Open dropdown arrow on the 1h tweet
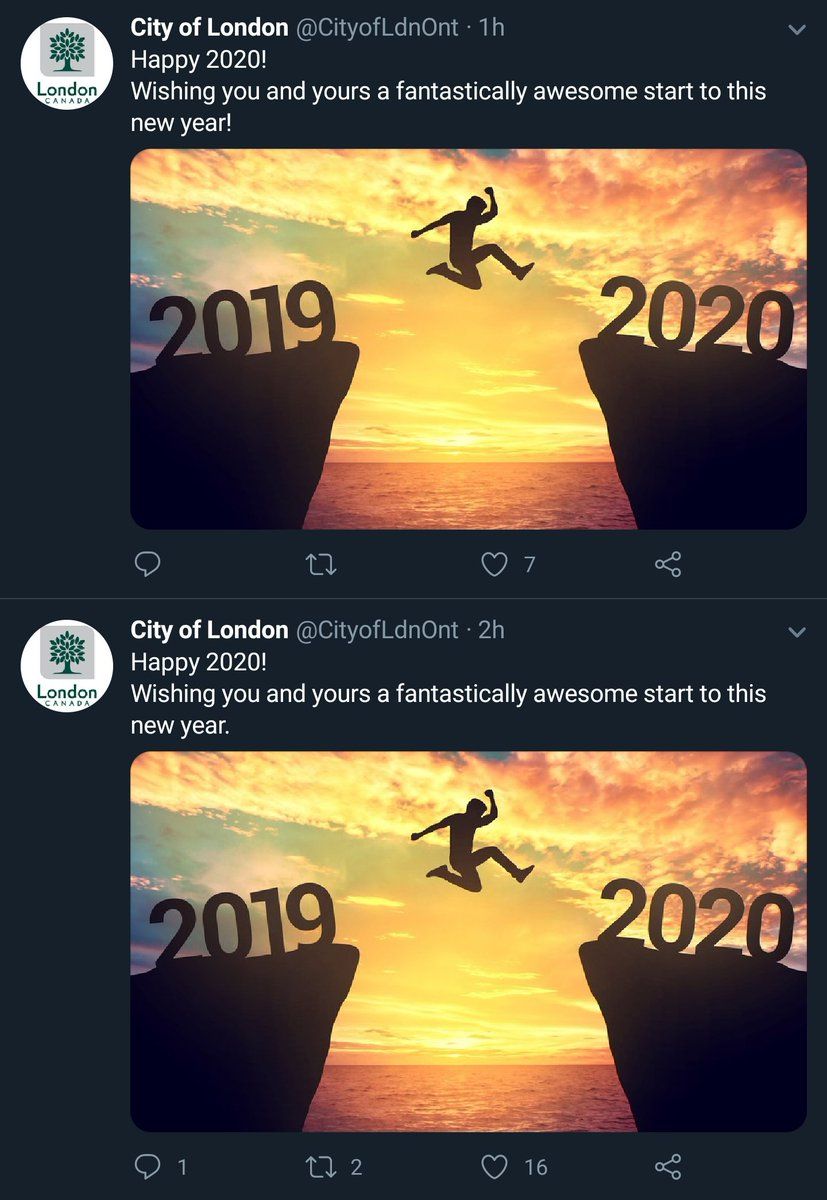Screen dimensions: 827x1200 797,30
